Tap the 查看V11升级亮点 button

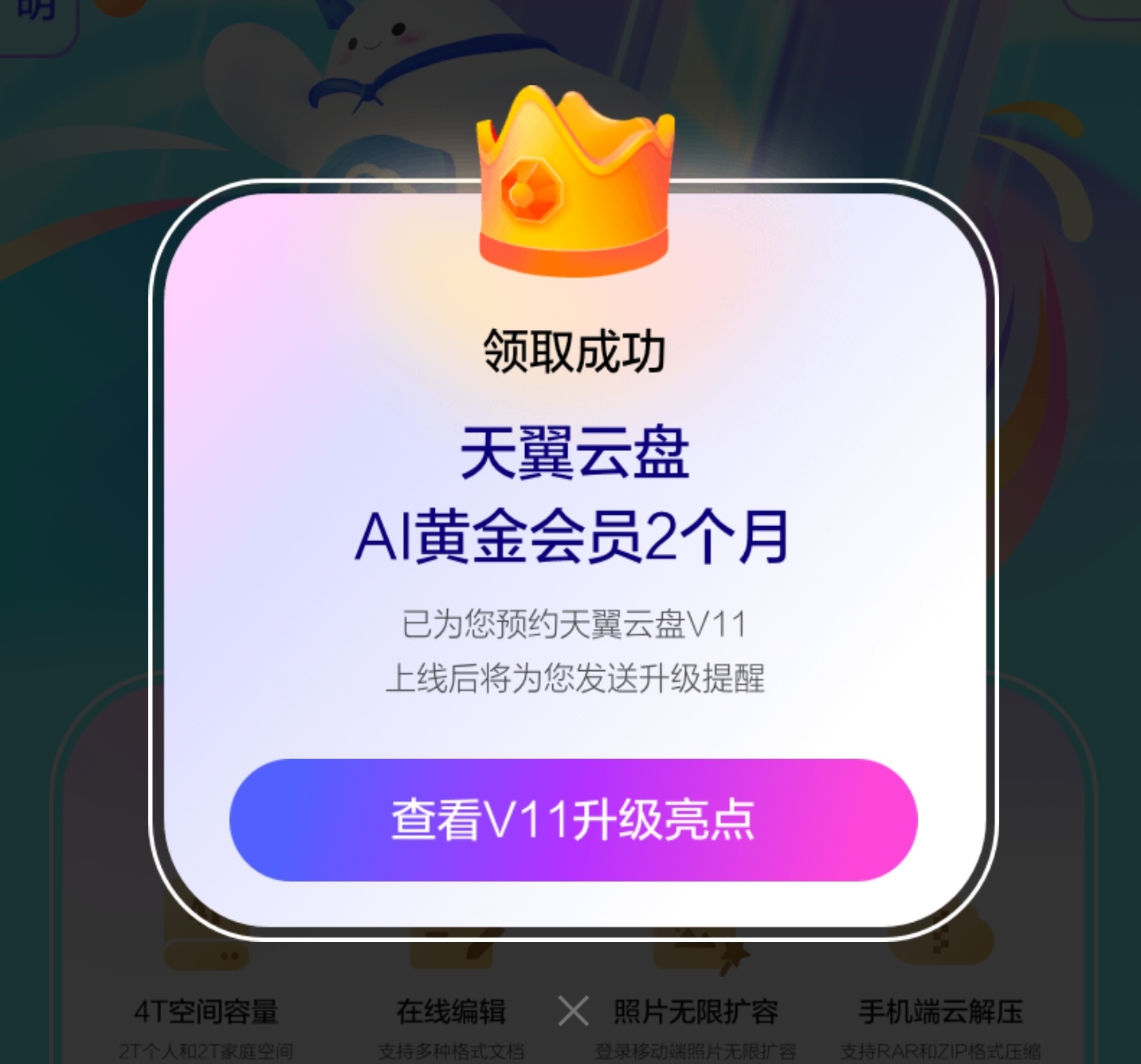point(573,819)
